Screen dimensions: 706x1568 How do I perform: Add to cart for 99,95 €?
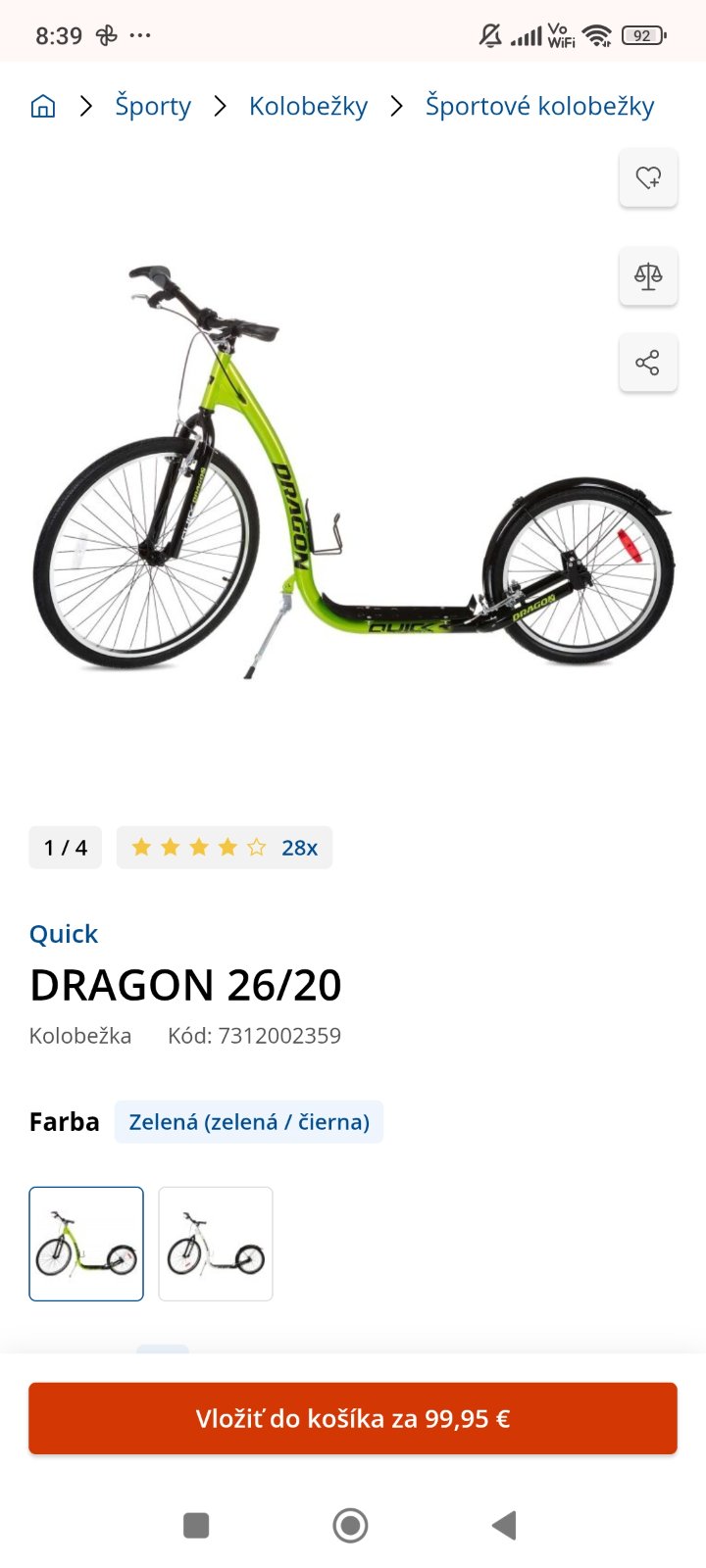[353, 1418]
